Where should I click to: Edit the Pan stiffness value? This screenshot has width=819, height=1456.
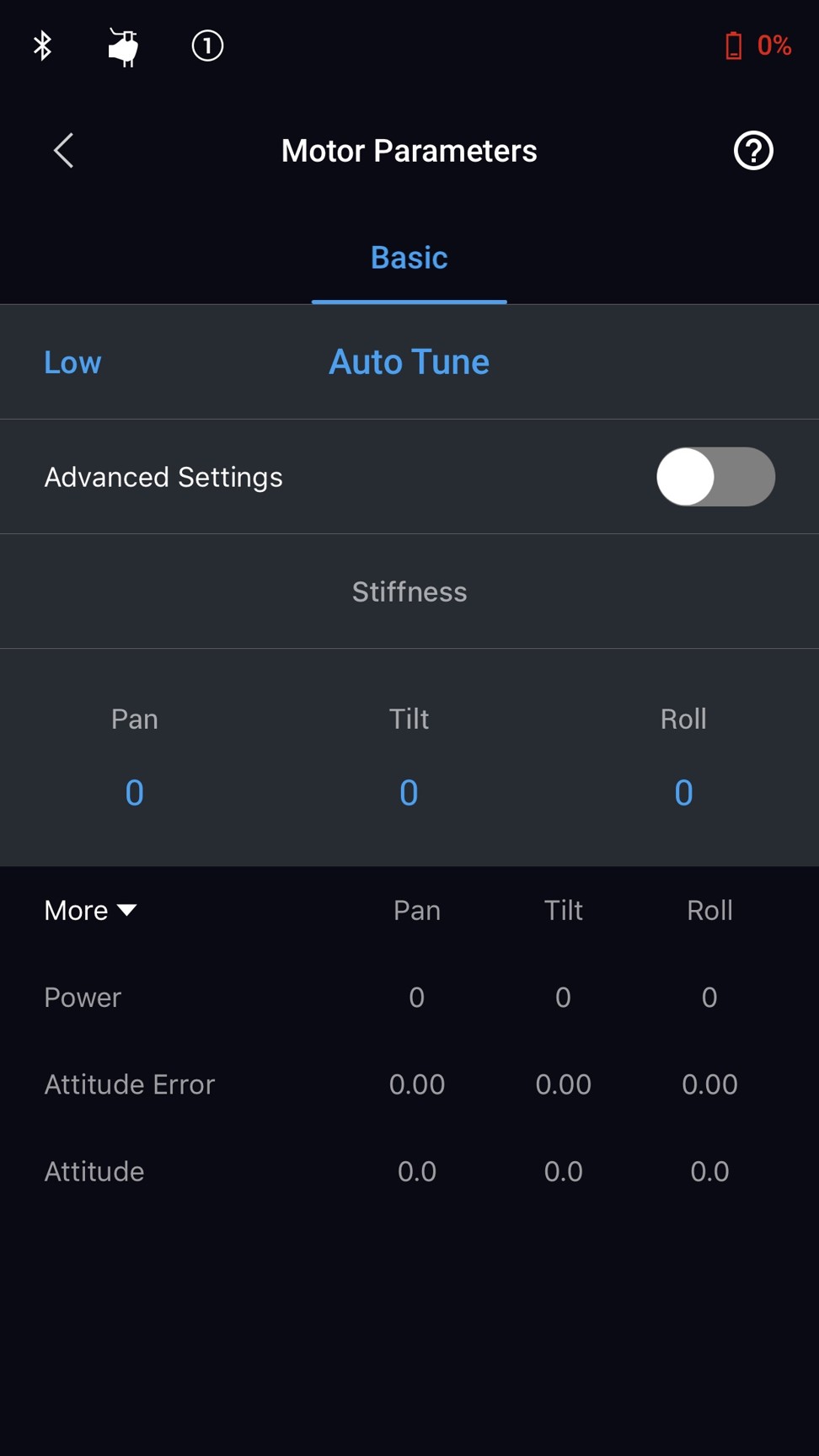[135, 793]
